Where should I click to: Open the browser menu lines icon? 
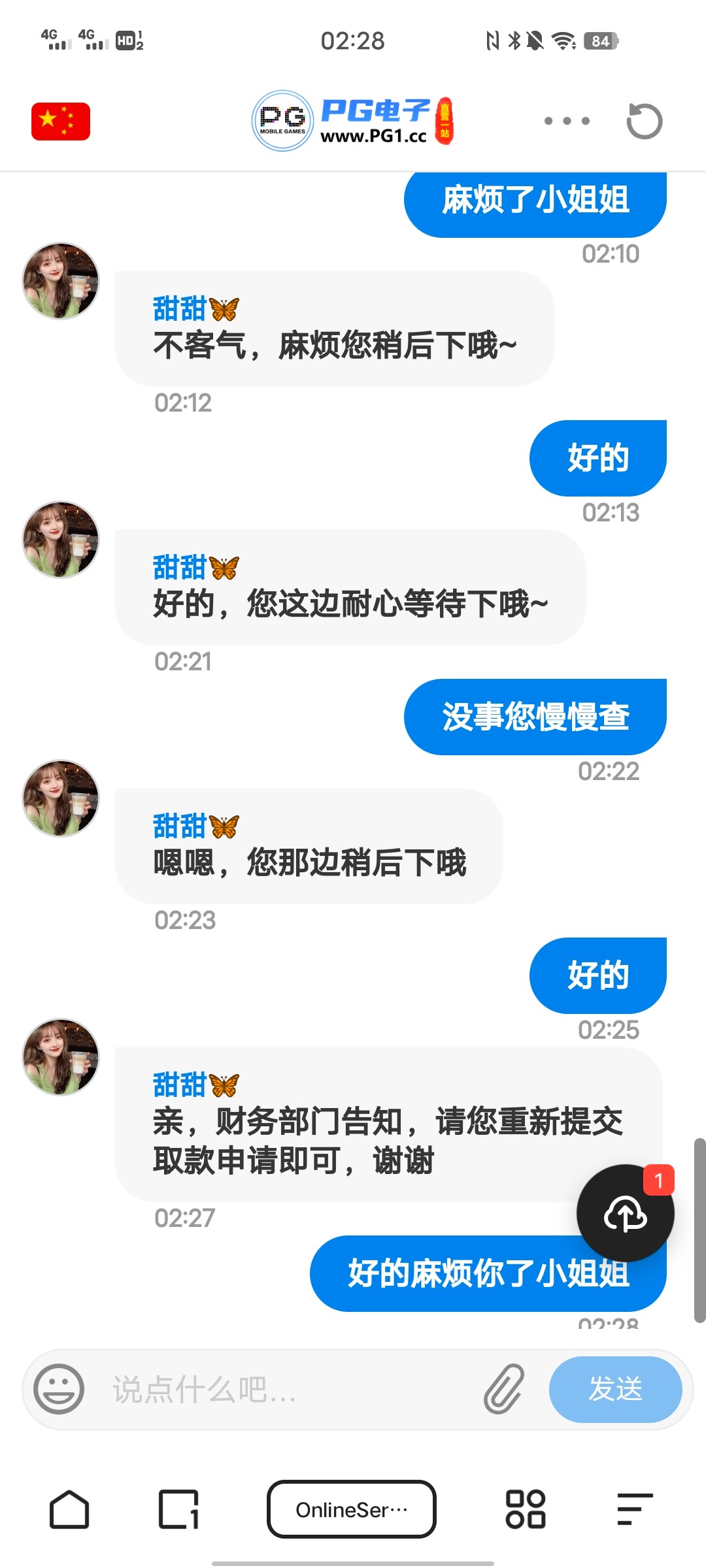point(635,1510)
